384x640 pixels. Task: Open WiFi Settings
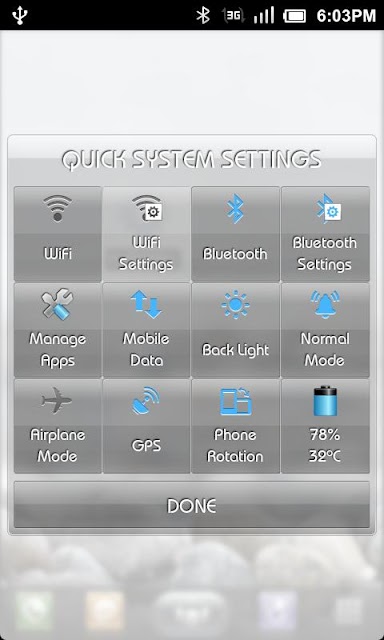146,234
